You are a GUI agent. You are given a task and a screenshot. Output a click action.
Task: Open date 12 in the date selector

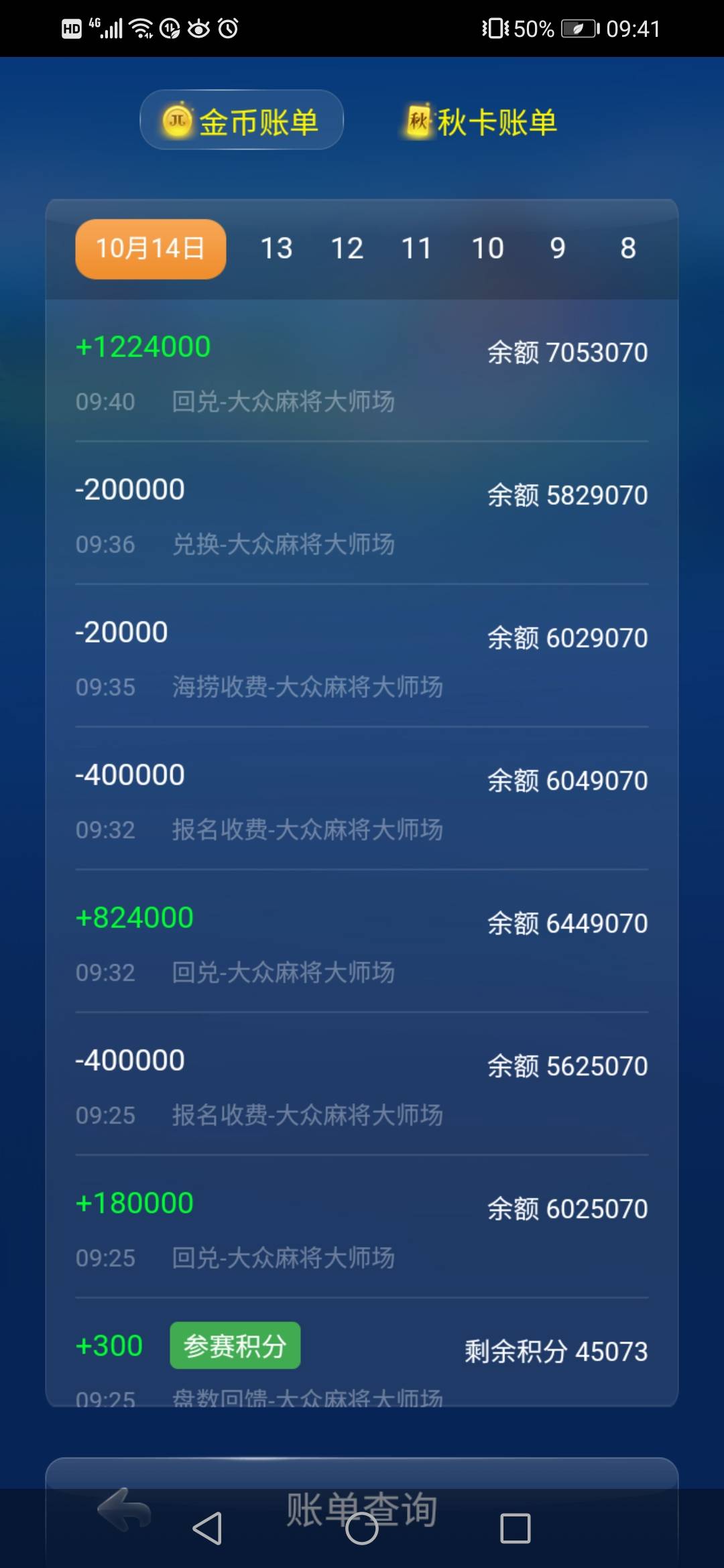click(347, 248)
